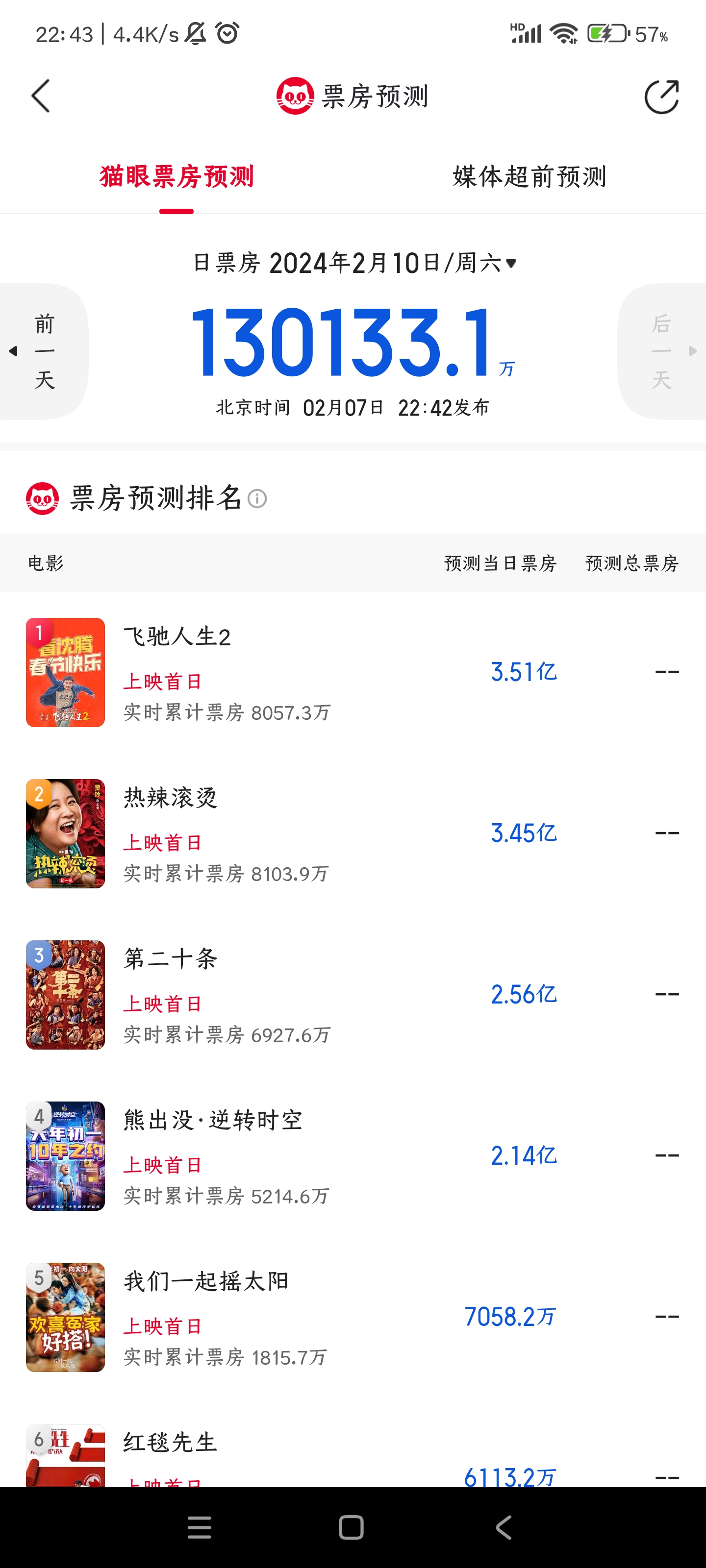Tap the system home button
Image resolution: width=706 pixels, height=1568 pixels.
click(x=352, y=1527)
